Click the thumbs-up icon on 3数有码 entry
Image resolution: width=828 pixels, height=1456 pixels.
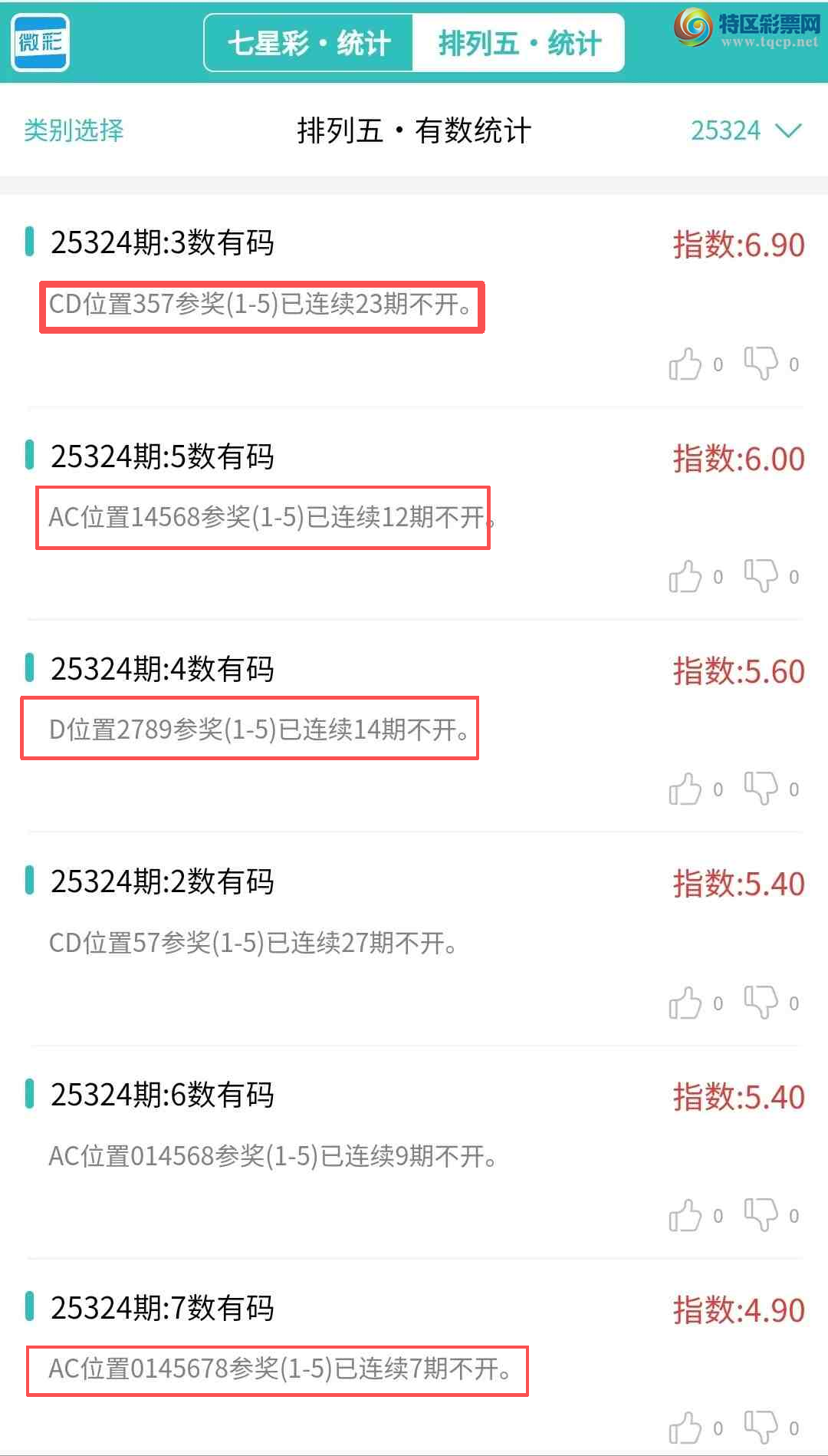[688, 364]
